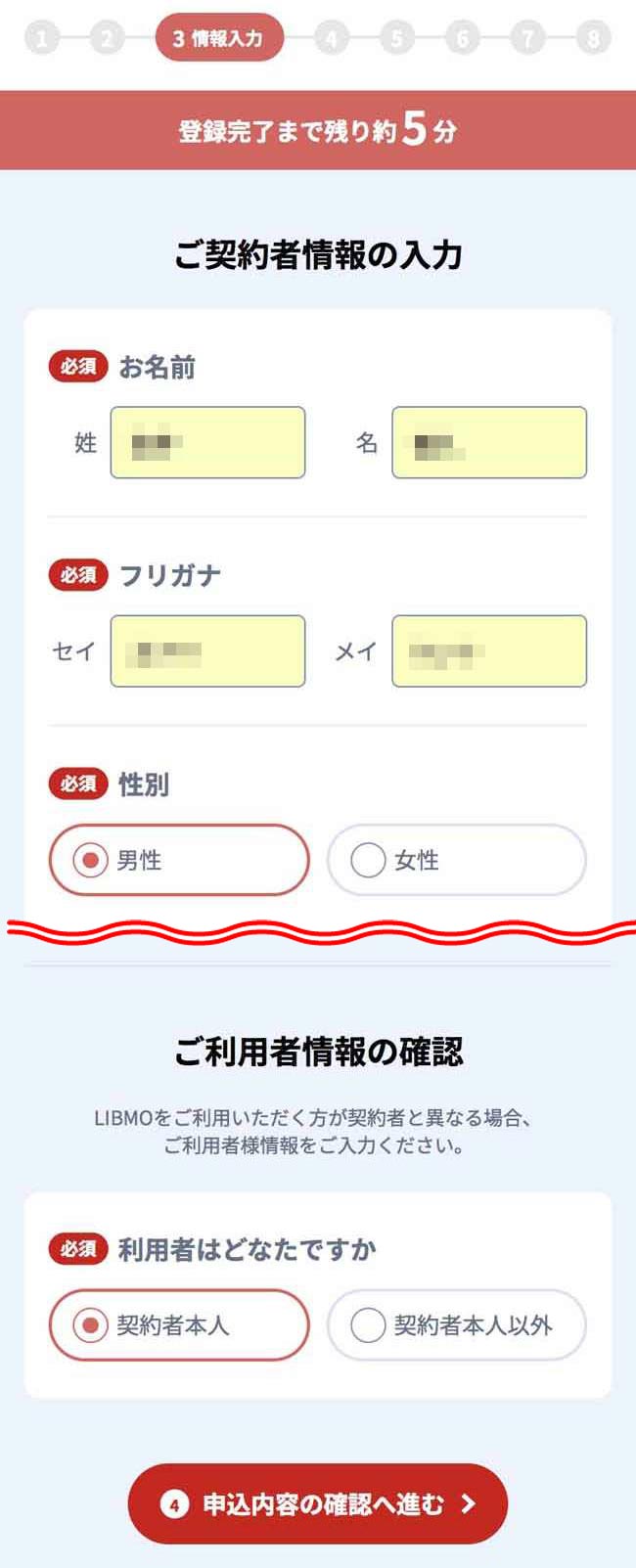Choose 契約者本人以外 as the user
Image resolution: width=636 pixels, height=1568 pixels.
pyautogui.click(x=457, y=1324)
